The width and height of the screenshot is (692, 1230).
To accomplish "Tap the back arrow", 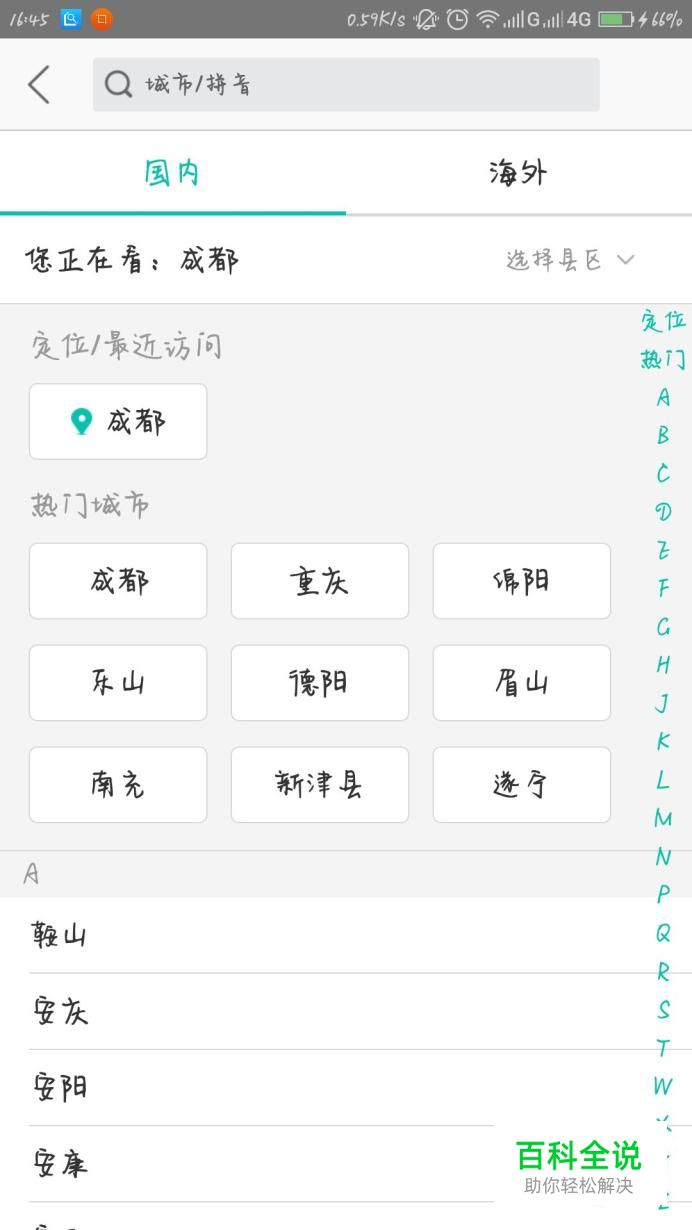I will point(39,85).
